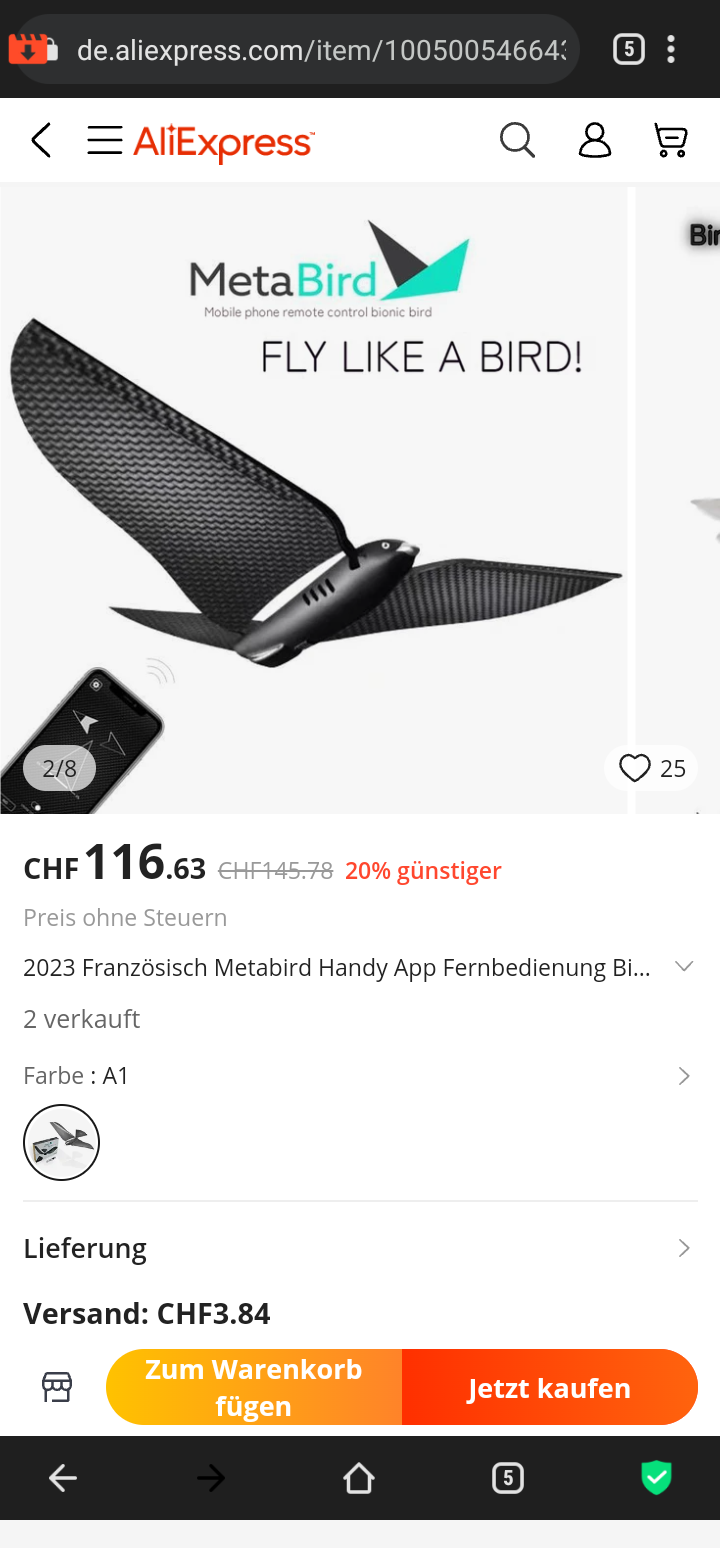Open the browser tab switcher in the top bar
Viewport: 720px width, 1548px height.
(x=628, y=49)
